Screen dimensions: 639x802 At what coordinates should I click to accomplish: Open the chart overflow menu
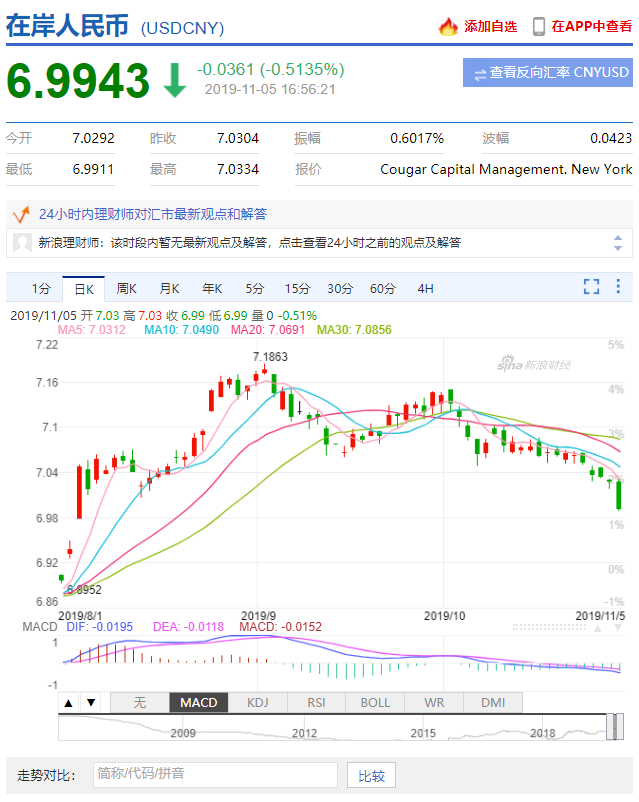pos(619,288)
